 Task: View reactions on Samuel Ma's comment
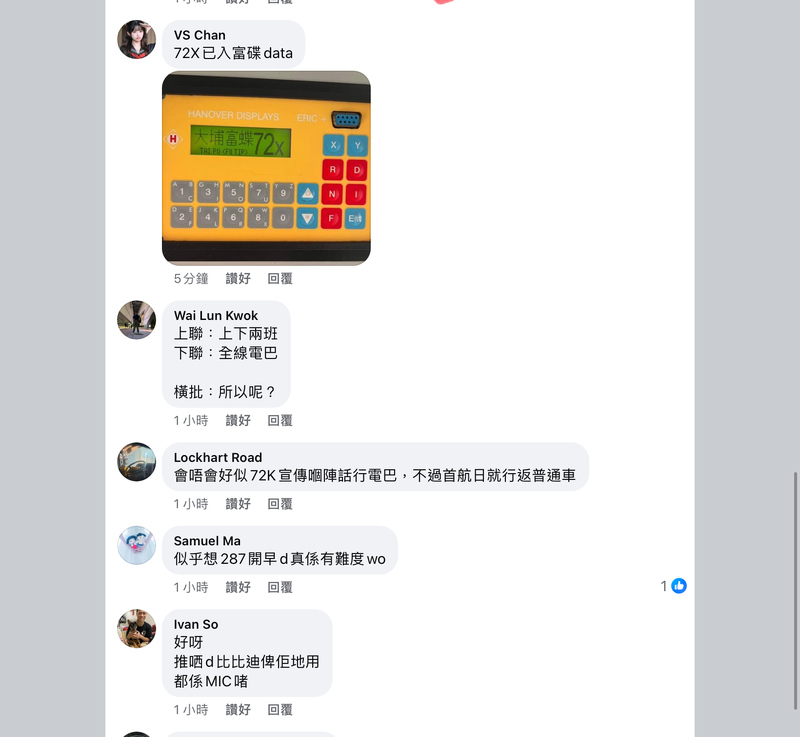[674, 586]
